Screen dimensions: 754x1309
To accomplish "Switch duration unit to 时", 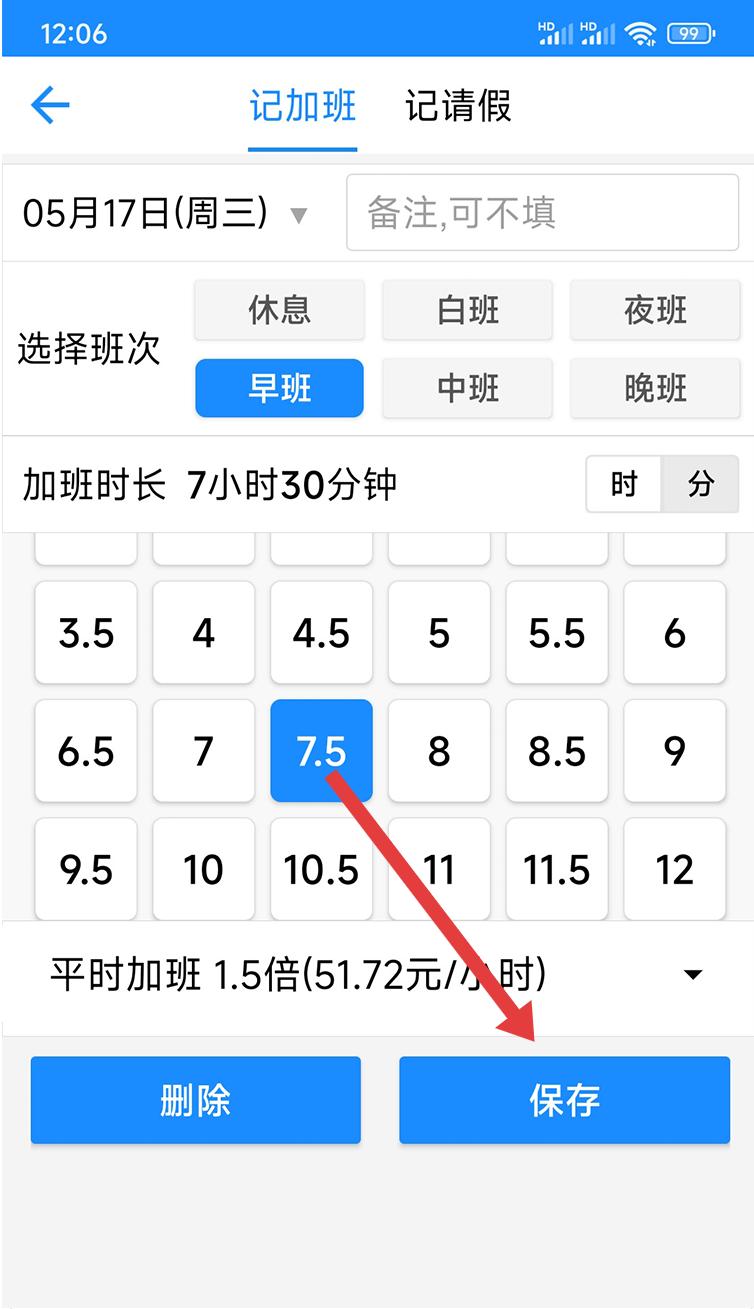I will [x=624, y=485].
